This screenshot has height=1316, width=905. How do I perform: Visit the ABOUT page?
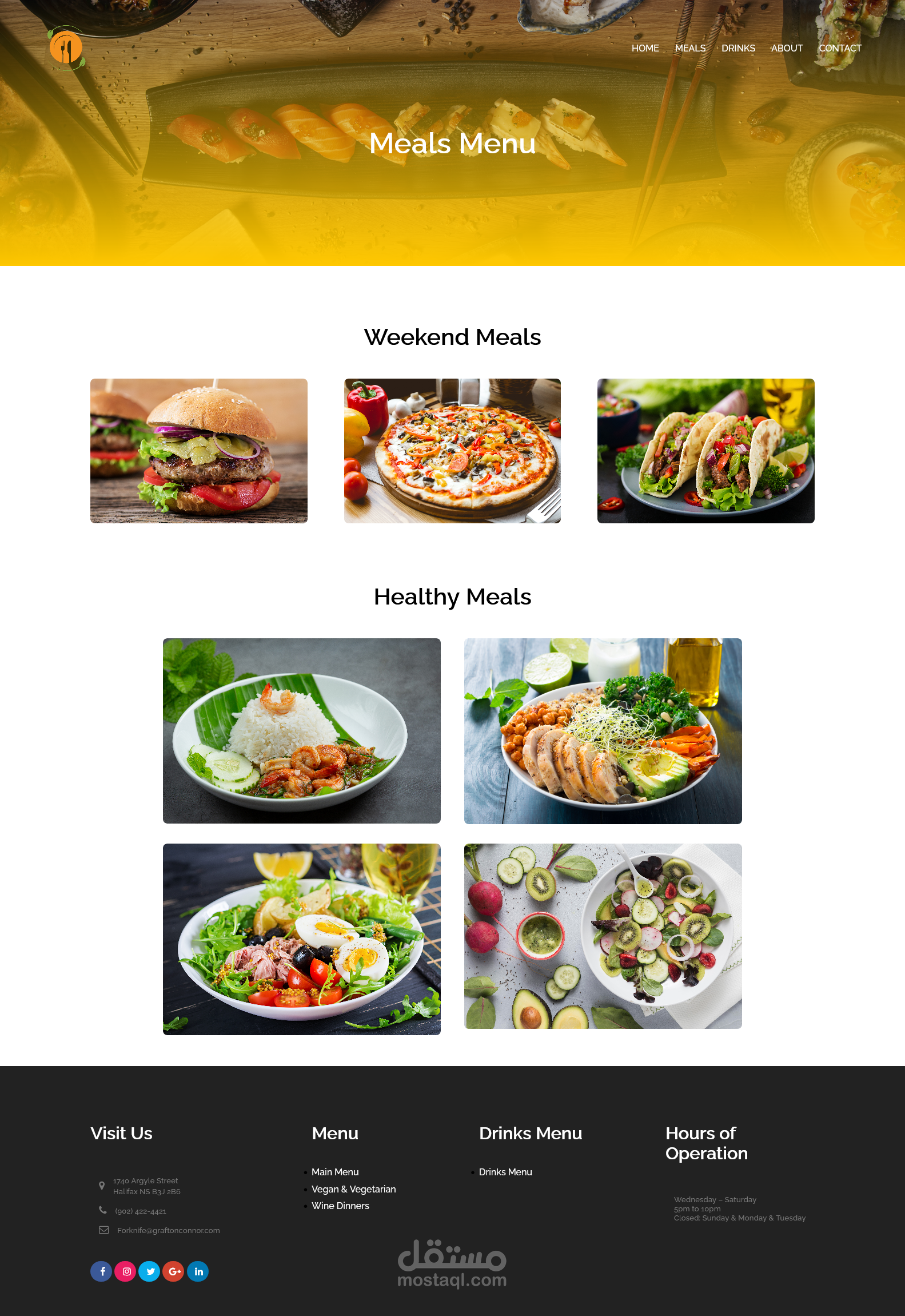pos(787,49)
